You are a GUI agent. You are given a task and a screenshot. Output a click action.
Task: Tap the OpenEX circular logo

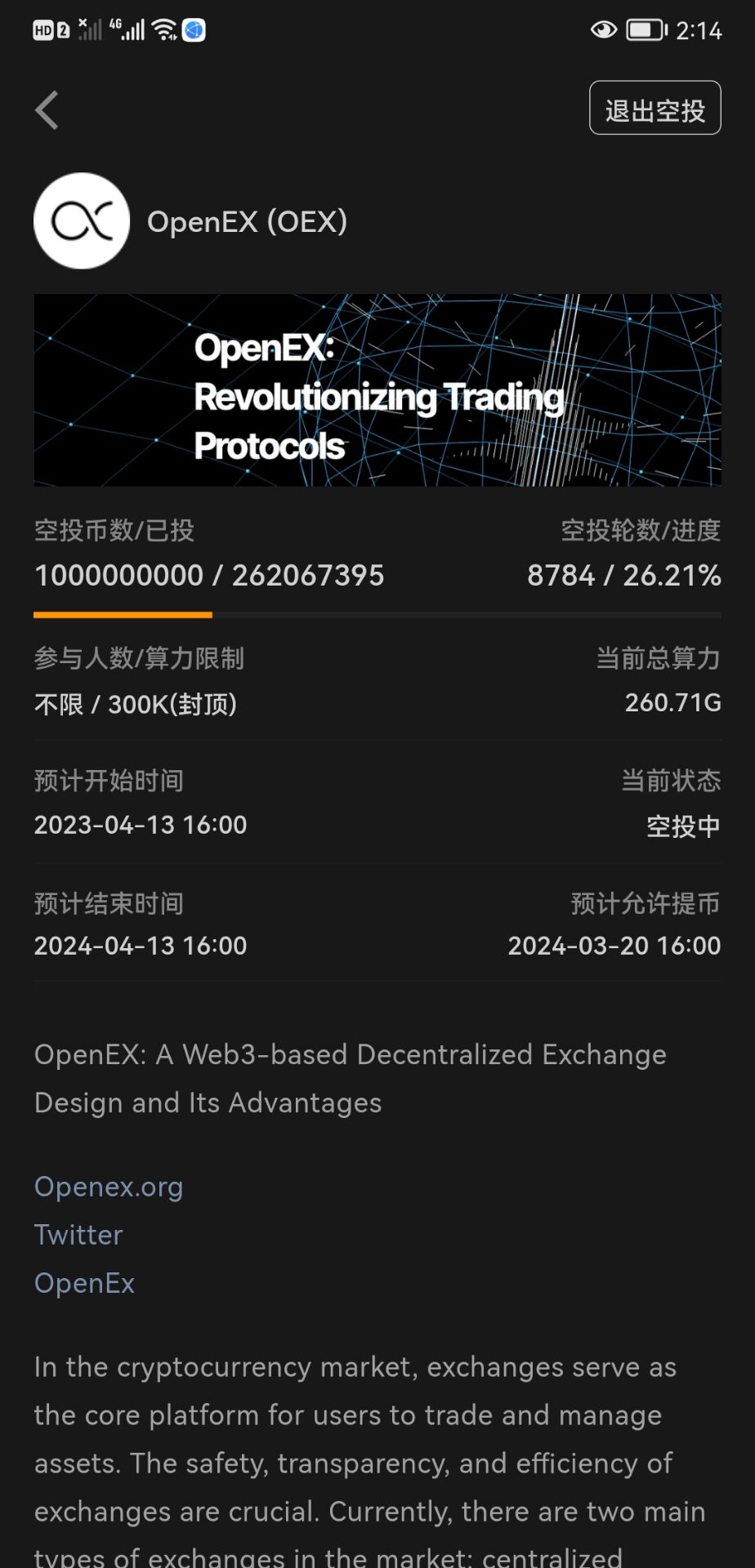[x=81, y=220]
